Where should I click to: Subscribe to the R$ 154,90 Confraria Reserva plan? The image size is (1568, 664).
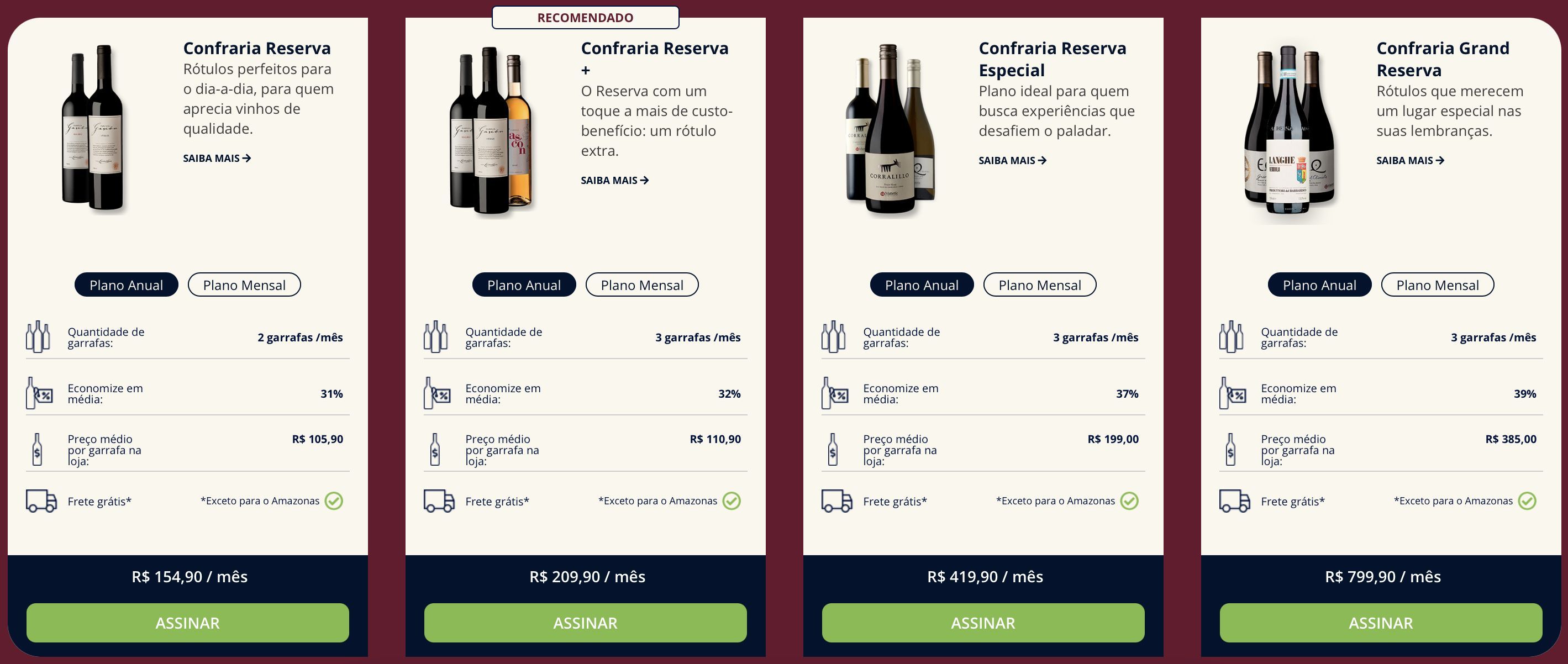point(187,623)
